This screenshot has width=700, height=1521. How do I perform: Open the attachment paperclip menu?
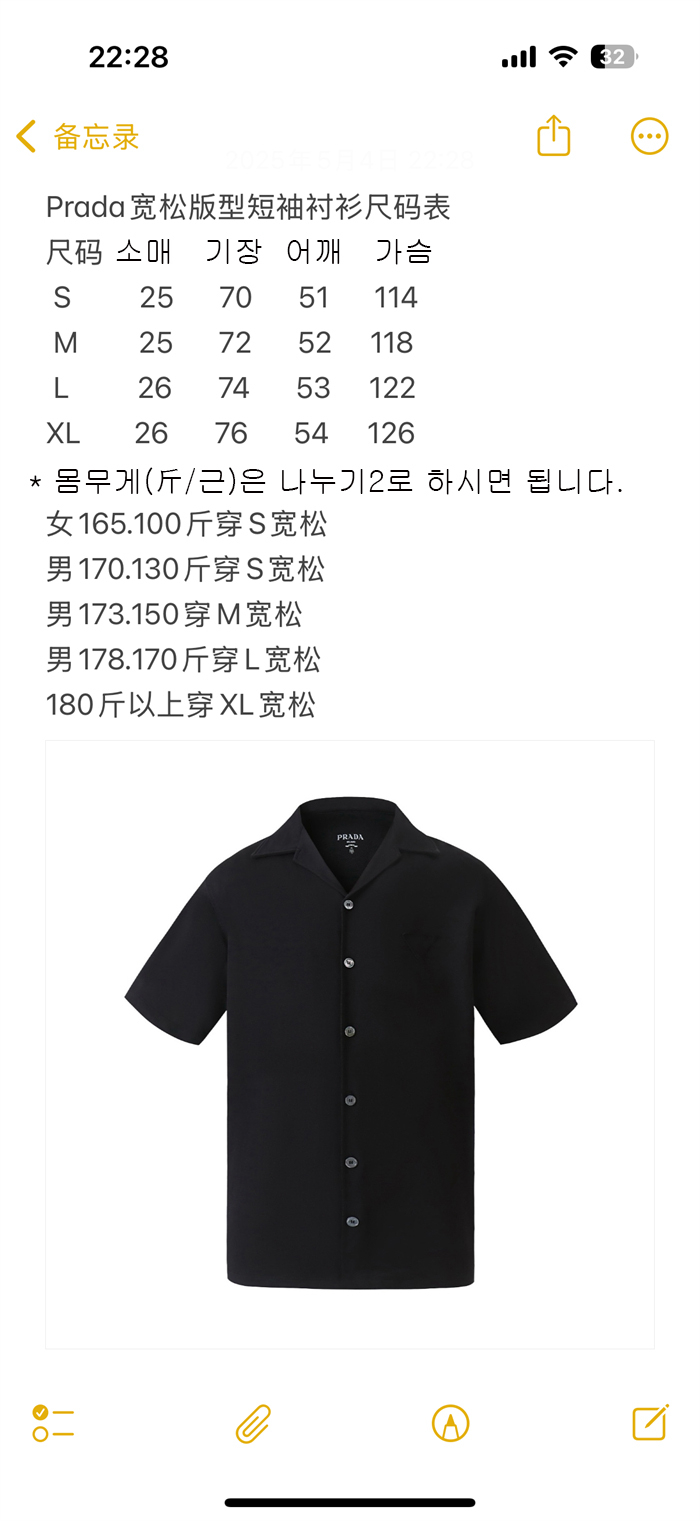tap(253, 1423)
